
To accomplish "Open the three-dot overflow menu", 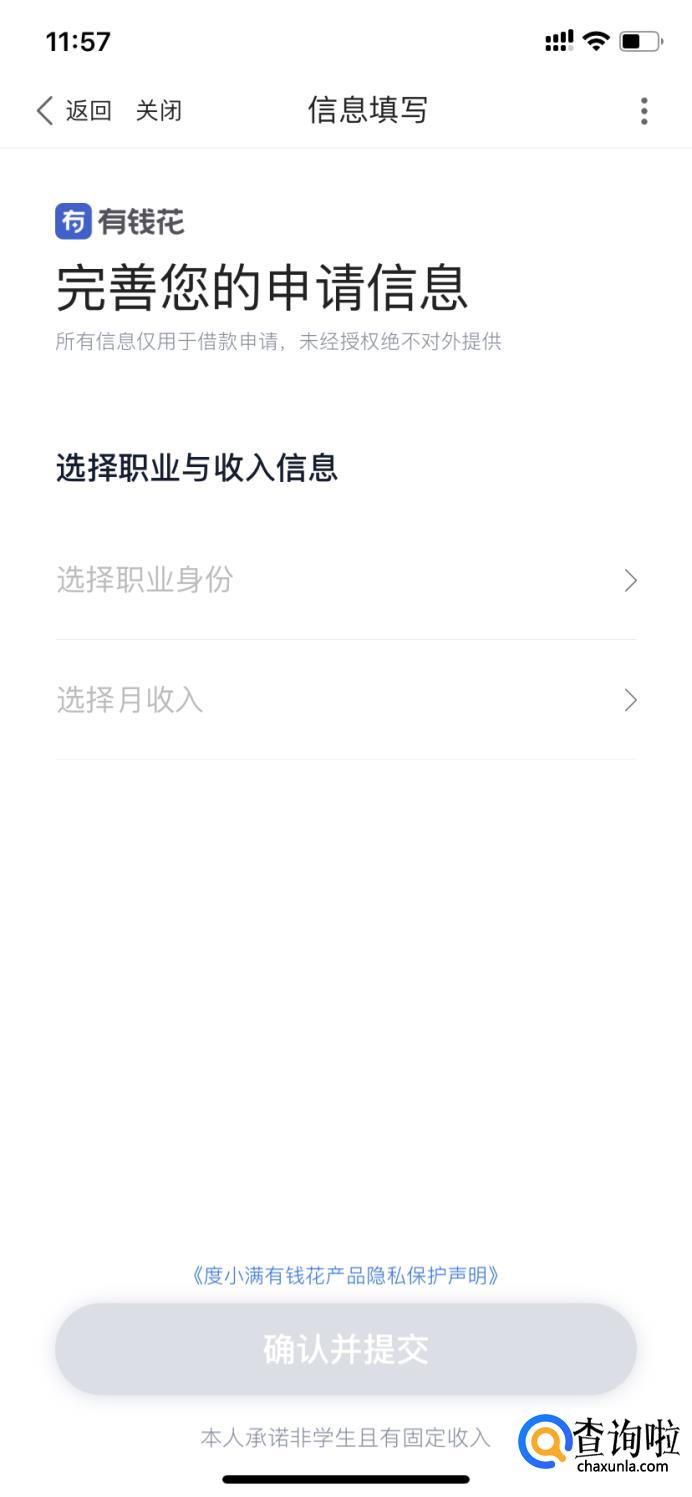I will pos(644,110).
